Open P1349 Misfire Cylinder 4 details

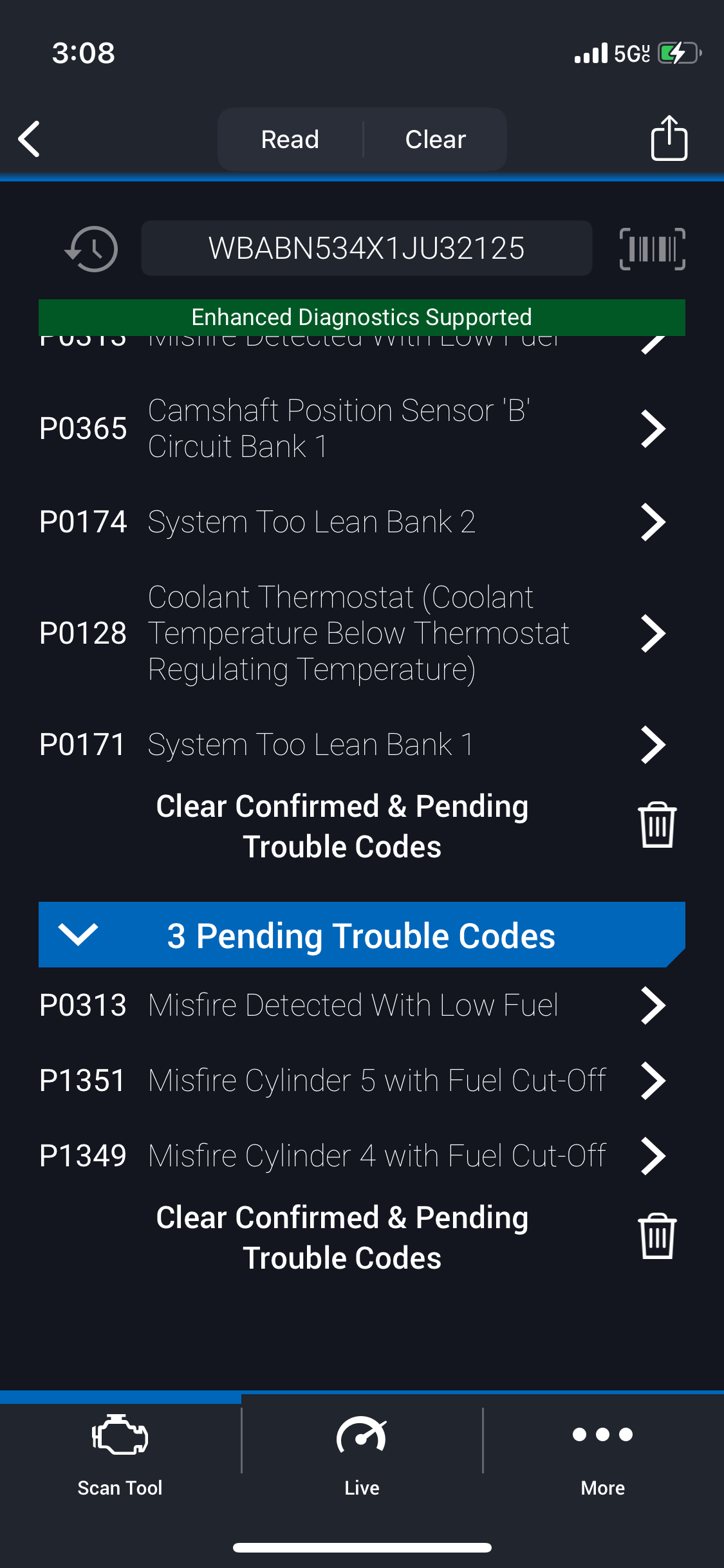[x=351, y=1155]
